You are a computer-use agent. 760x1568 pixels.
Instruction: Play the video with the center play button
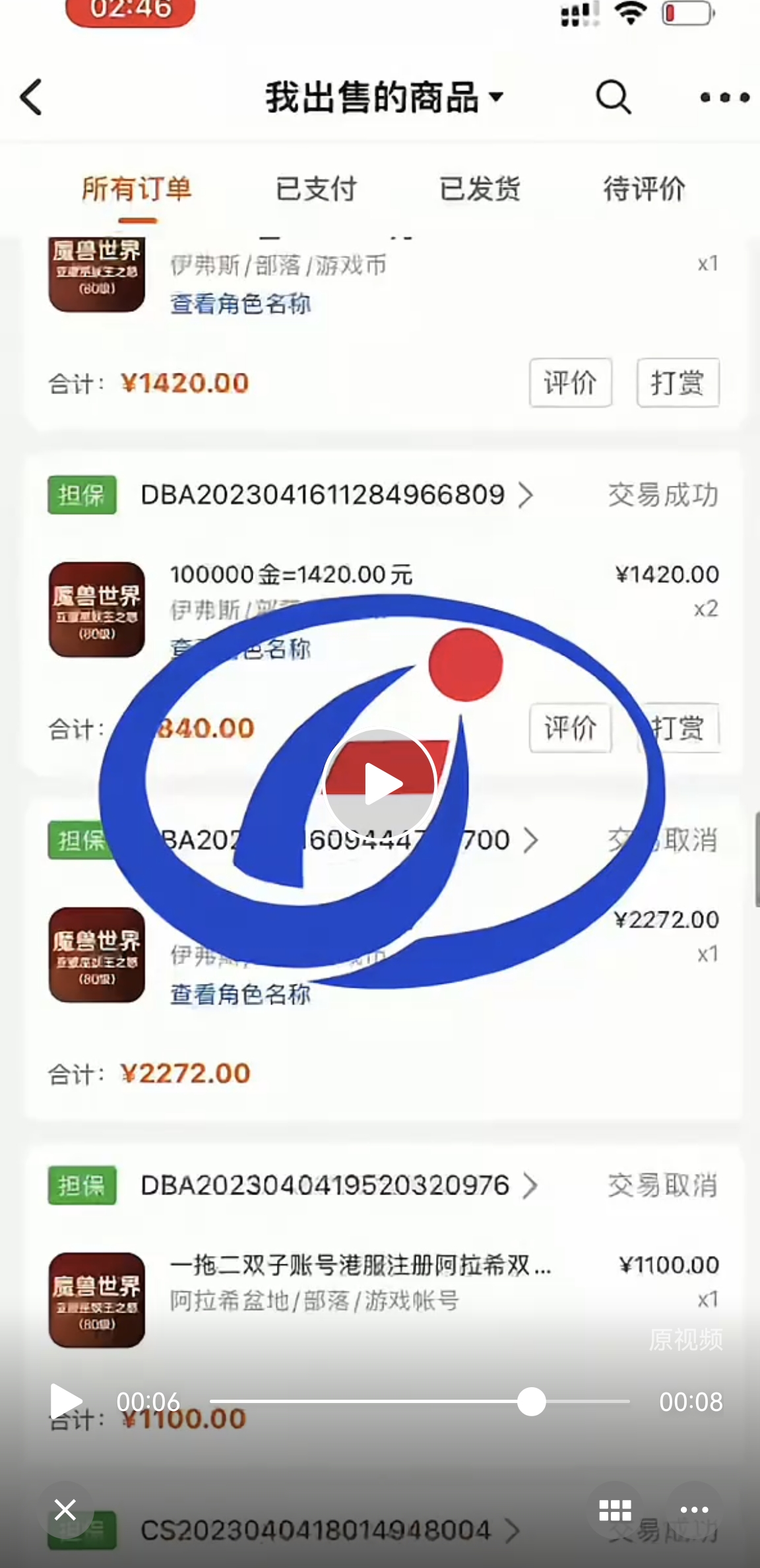[x=379, y=785]
